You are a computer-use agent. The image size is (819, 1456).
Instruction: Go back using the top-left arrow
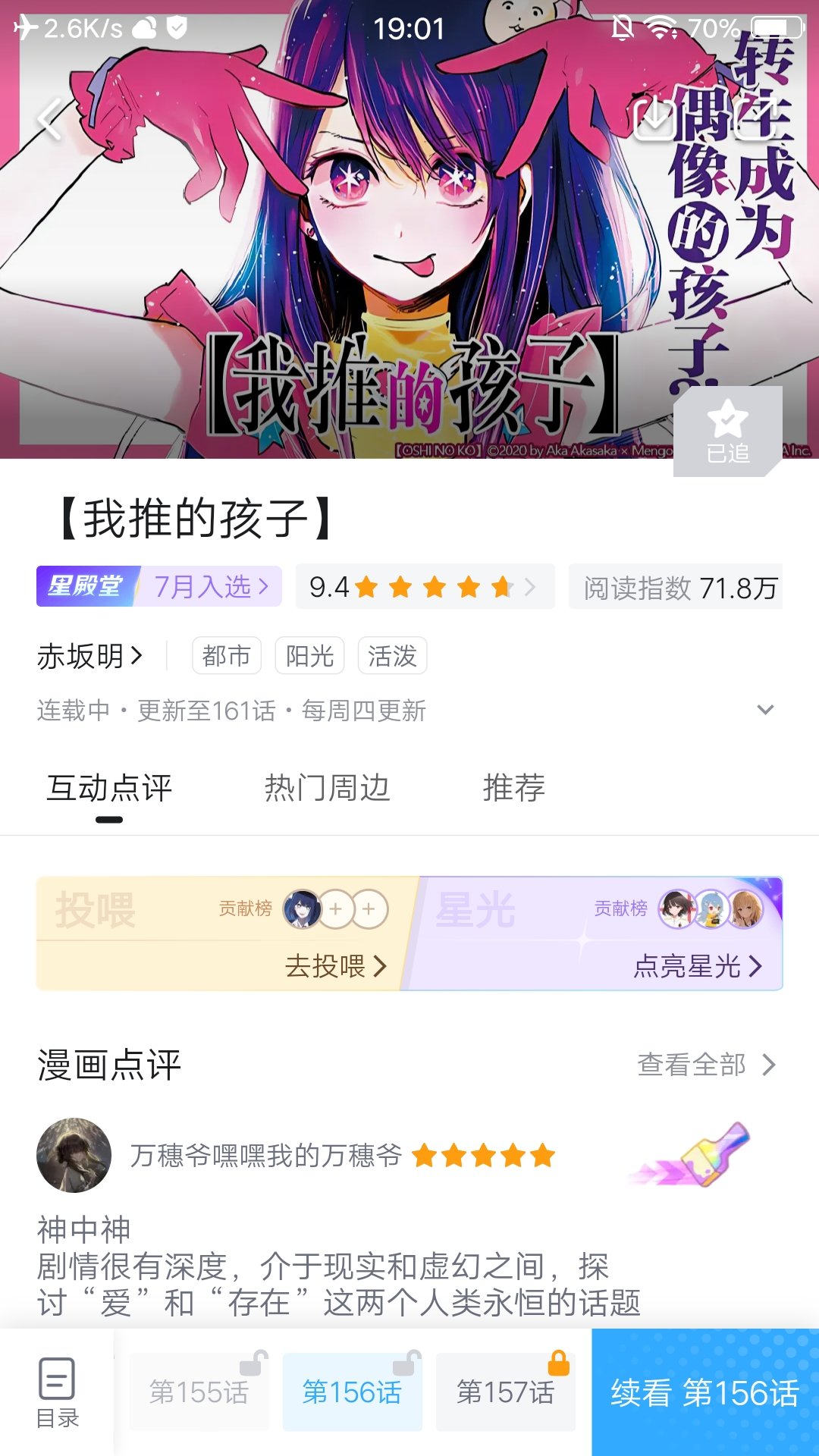point(50,119)
